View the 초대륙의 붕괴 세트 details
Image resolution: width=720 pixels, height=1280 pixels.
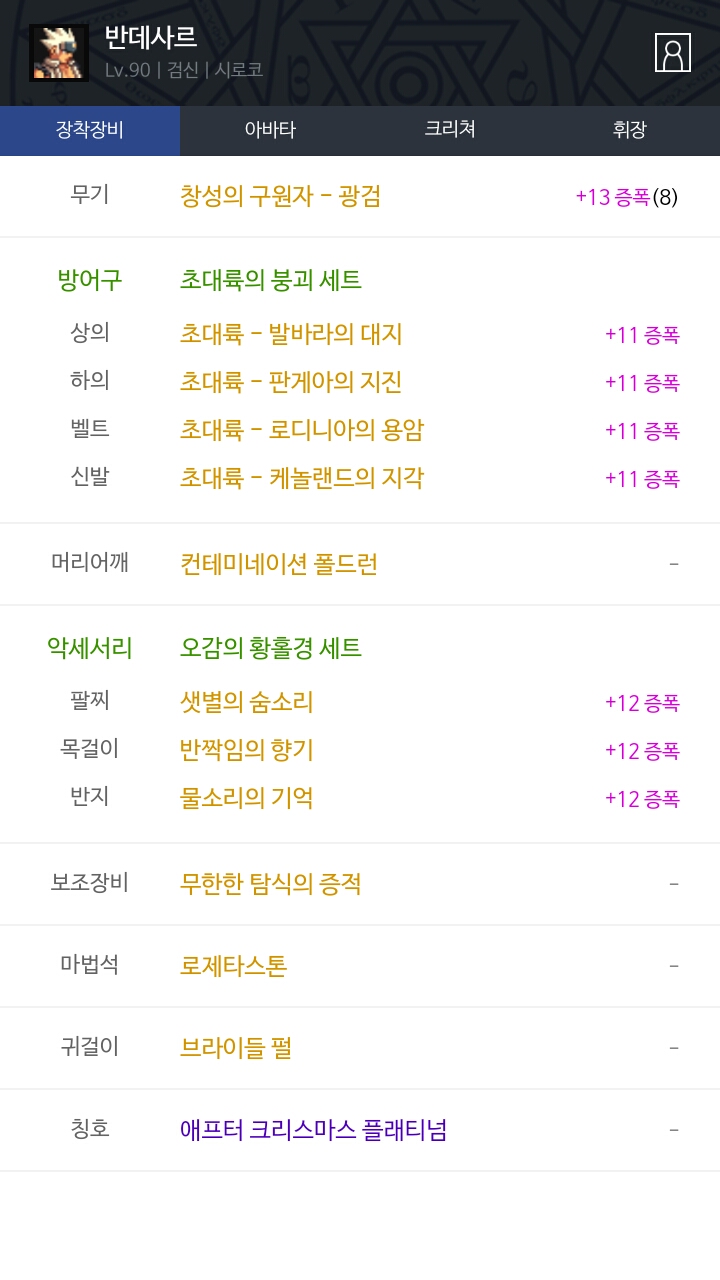tap(270, 280)
